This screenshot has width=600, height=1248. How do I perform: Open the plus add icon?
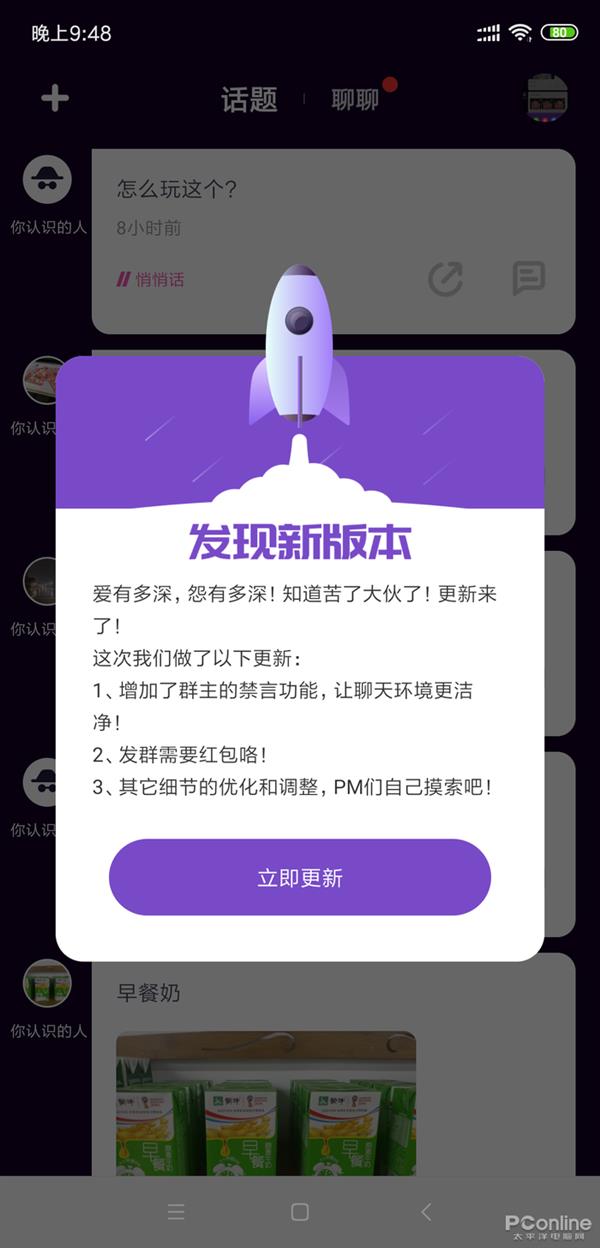[55, 98]
